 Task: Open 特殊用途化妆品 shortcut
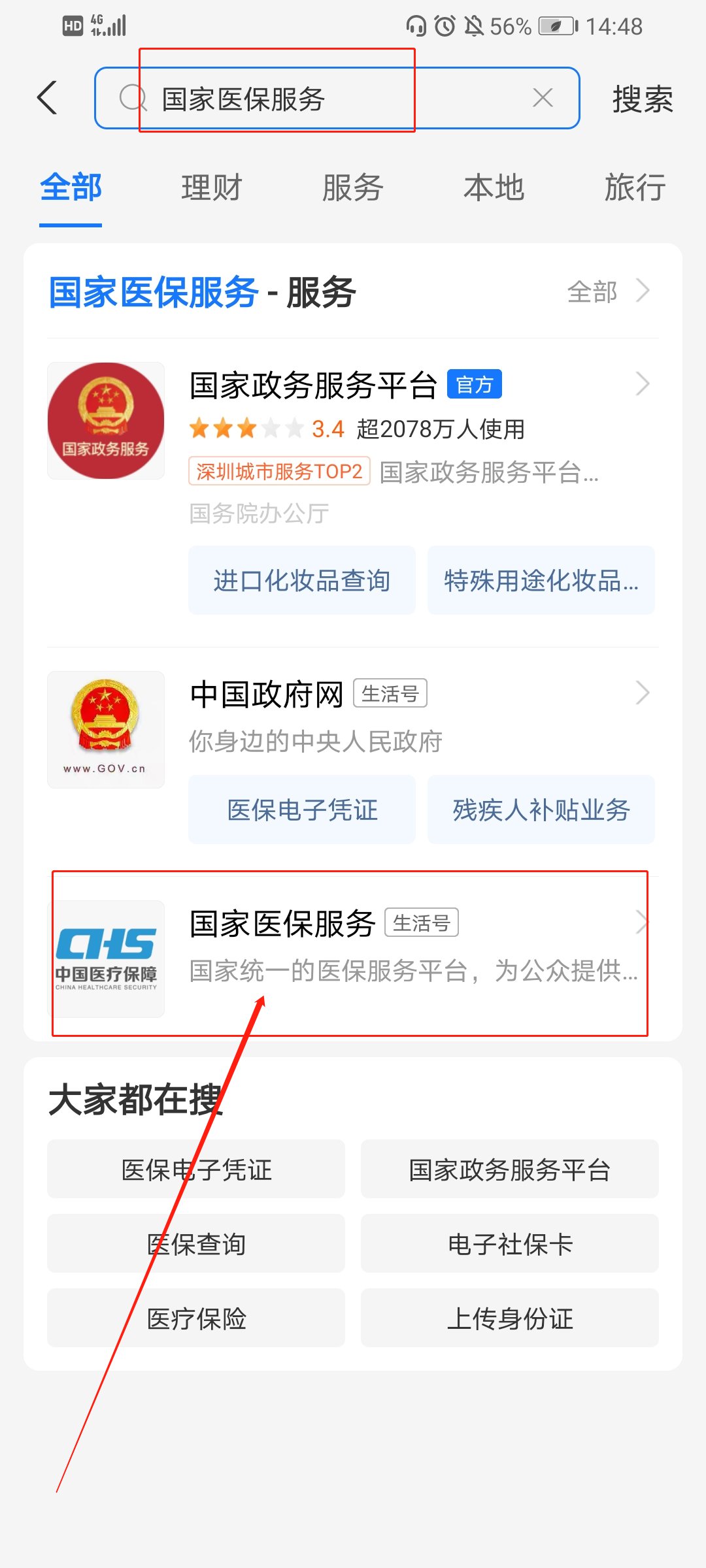pyautogui.click(x=541, y=580)
